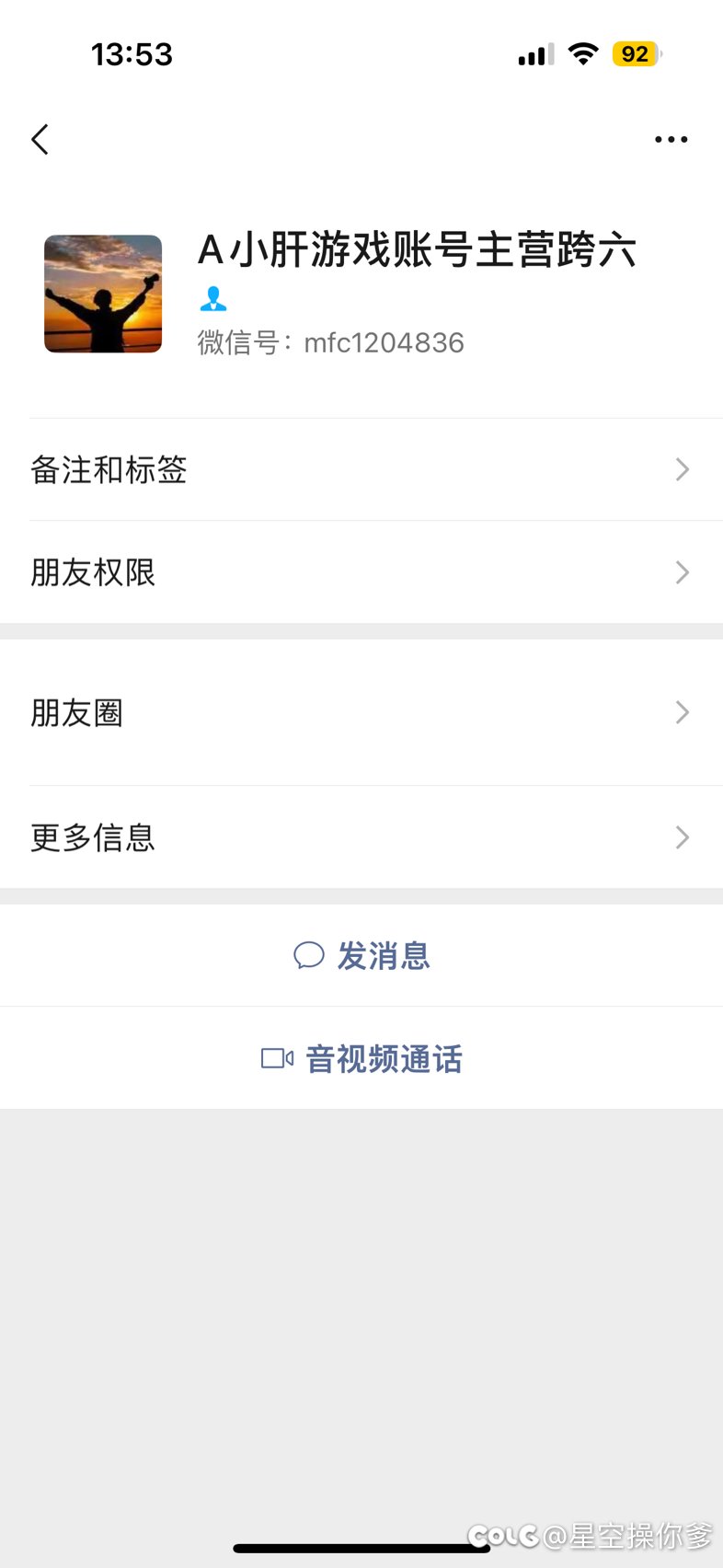Tap 发消息 to send a message
The width and height of the screenshot is (723, 1568).
pyautogui.click(x=362, y=956)
